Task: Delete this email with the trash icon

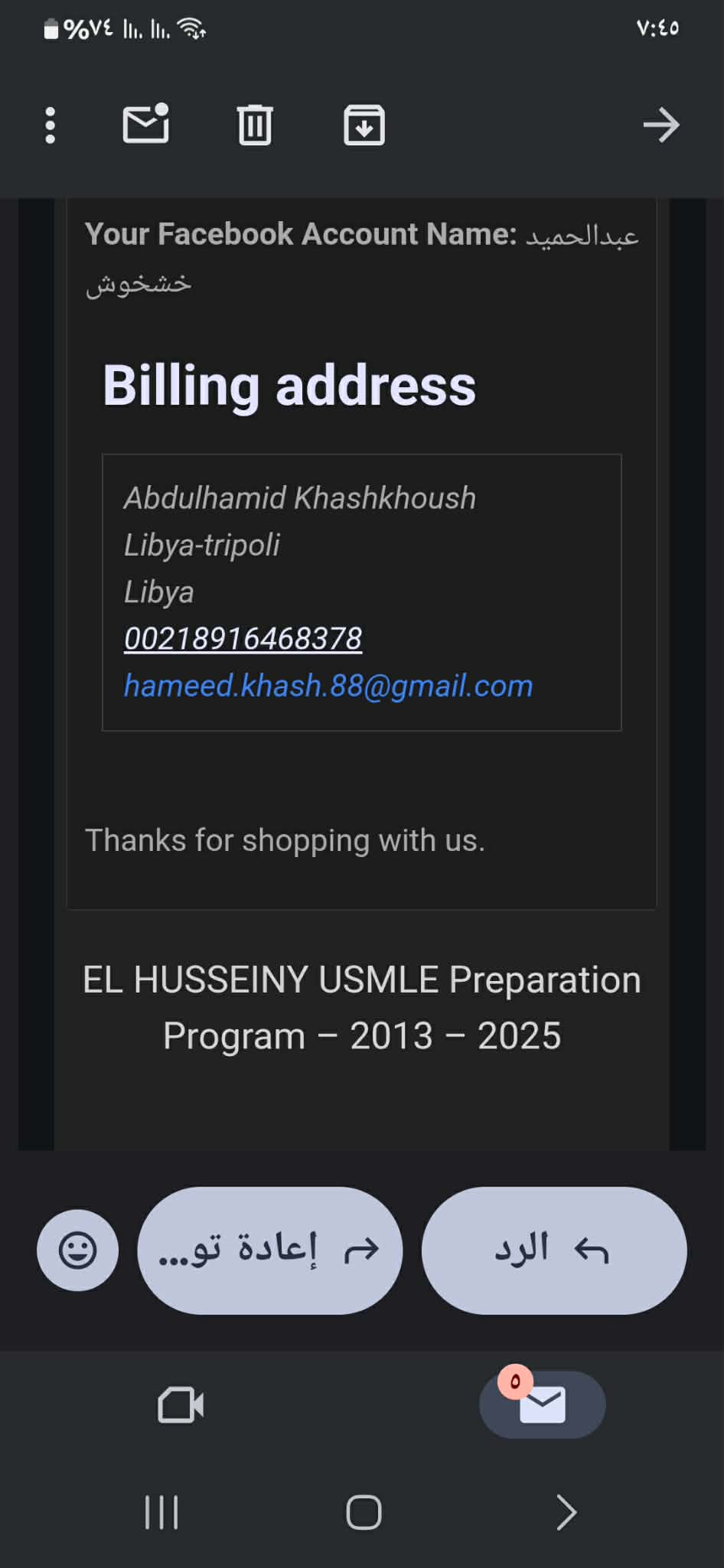Action: [x=254, y=125]
